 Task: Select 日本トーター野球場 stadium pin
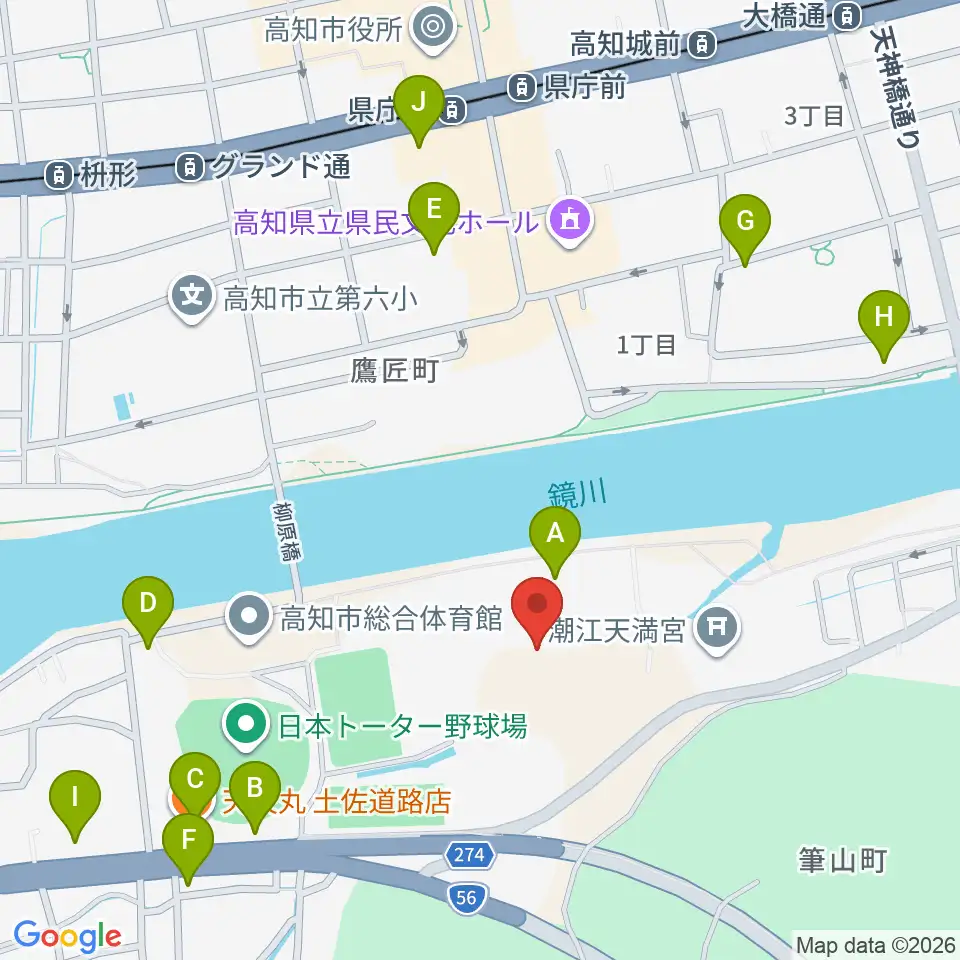(246, 726)
